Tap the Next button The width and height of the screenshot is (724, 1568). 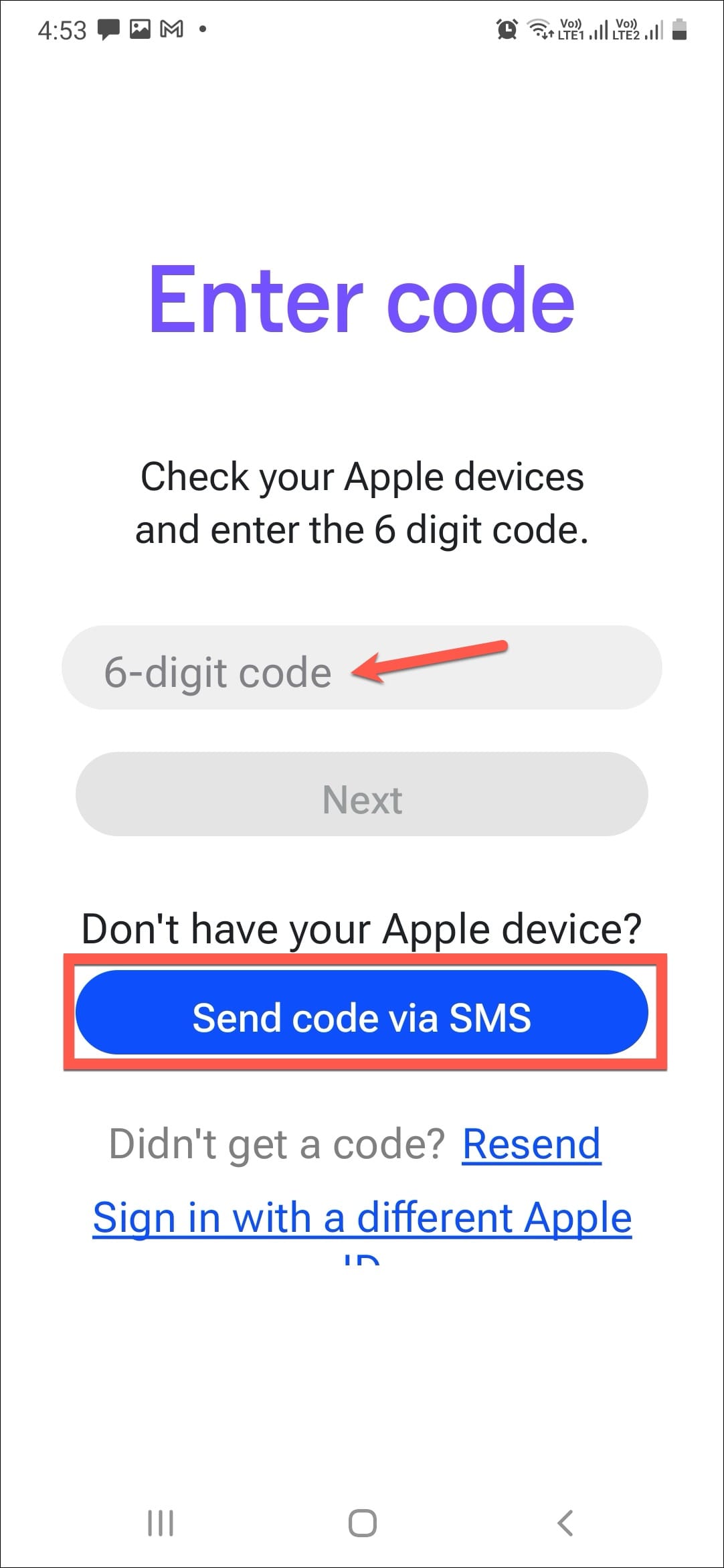coord(361,794)
